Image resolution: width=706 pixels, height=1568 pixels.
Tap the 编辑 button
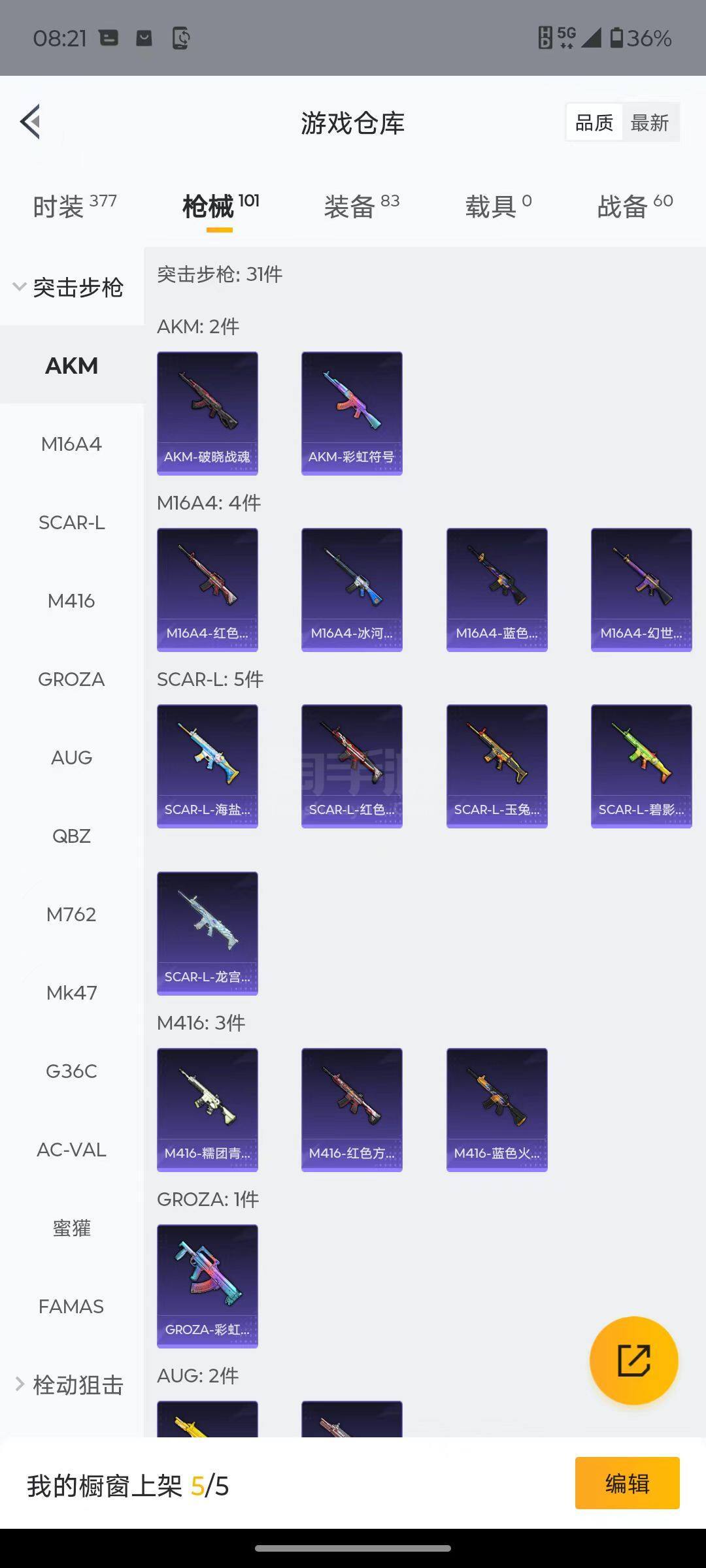pos(627,1484)
